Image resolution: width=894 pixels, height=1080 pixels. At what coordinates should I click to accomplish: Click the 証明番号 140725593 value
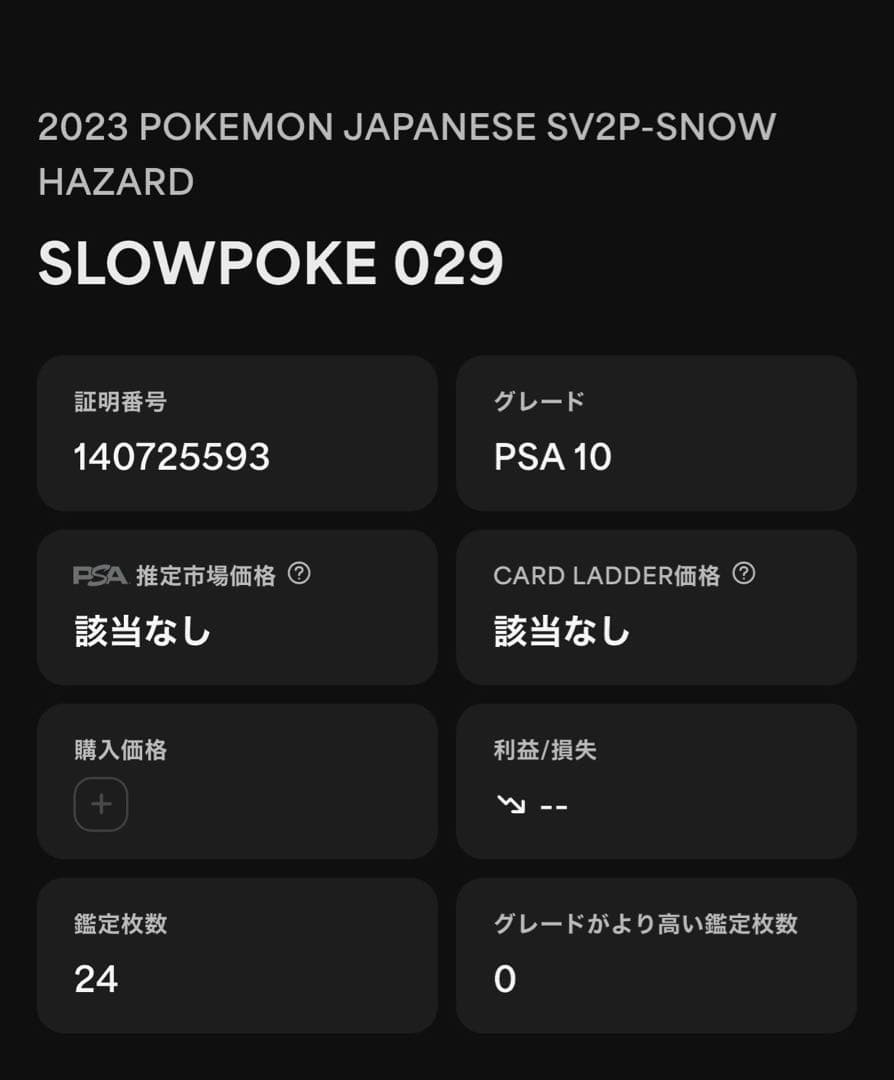pyautogui.click(x=172, y=457)
